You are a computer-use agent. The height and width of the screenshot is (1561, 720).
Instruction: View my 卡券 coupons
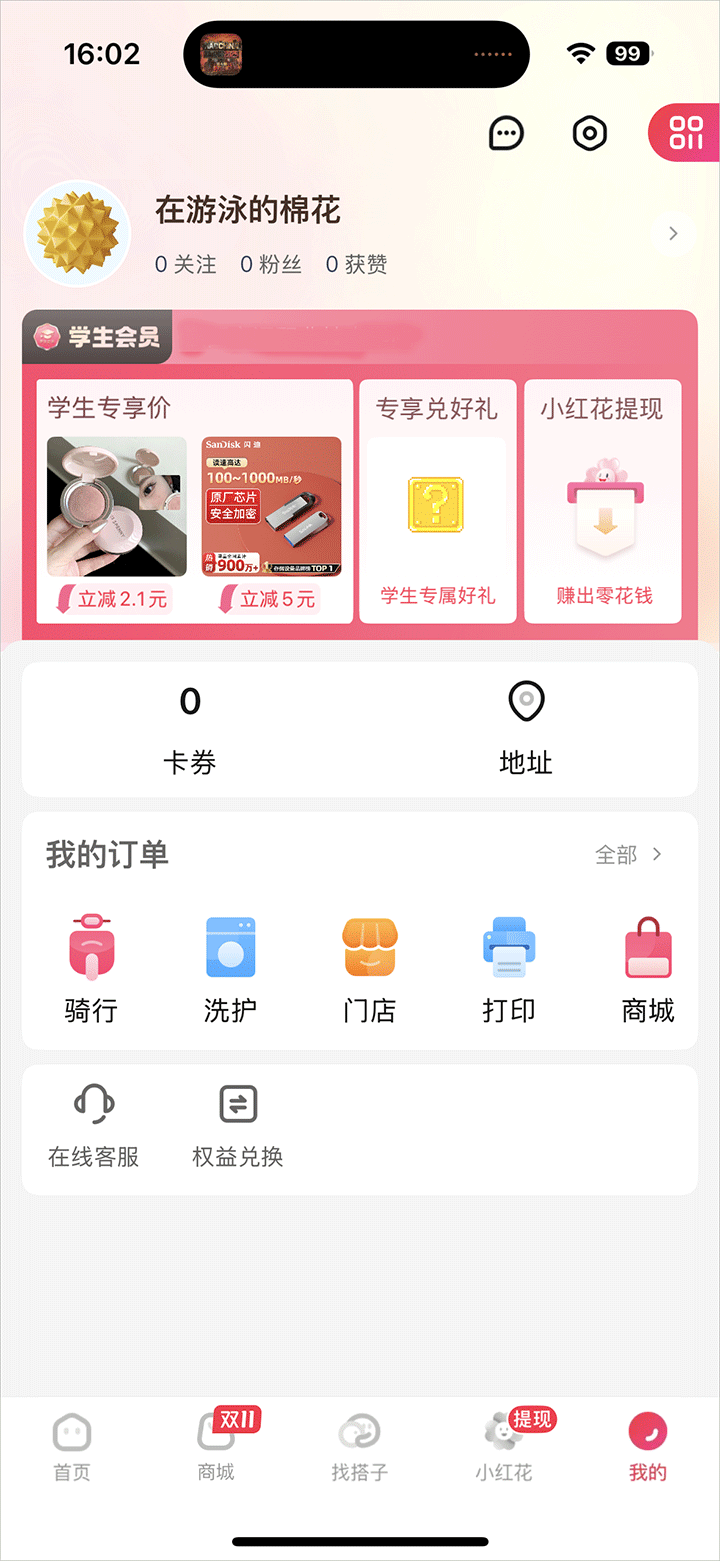tap(190, 730)
